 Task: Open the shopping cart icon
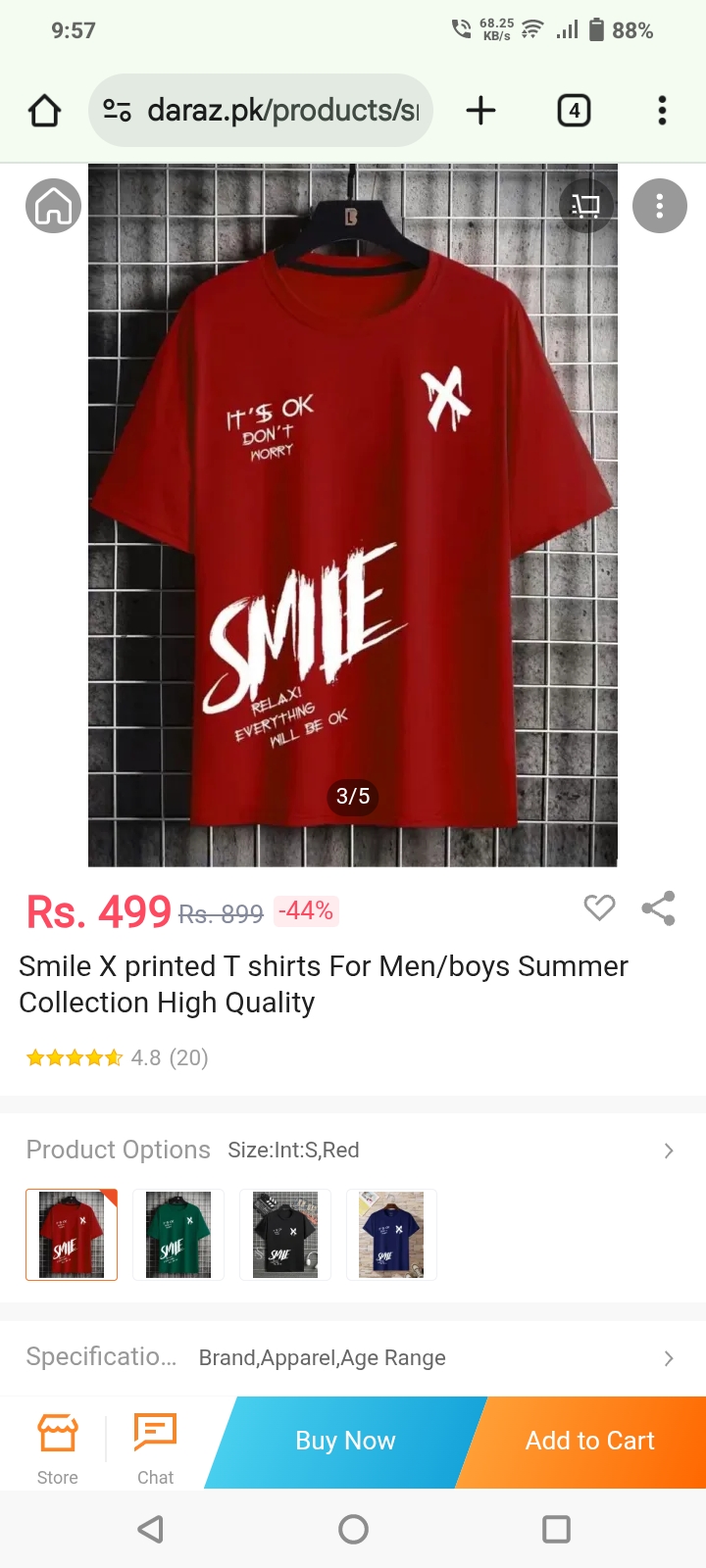click(x=585, y=206)
